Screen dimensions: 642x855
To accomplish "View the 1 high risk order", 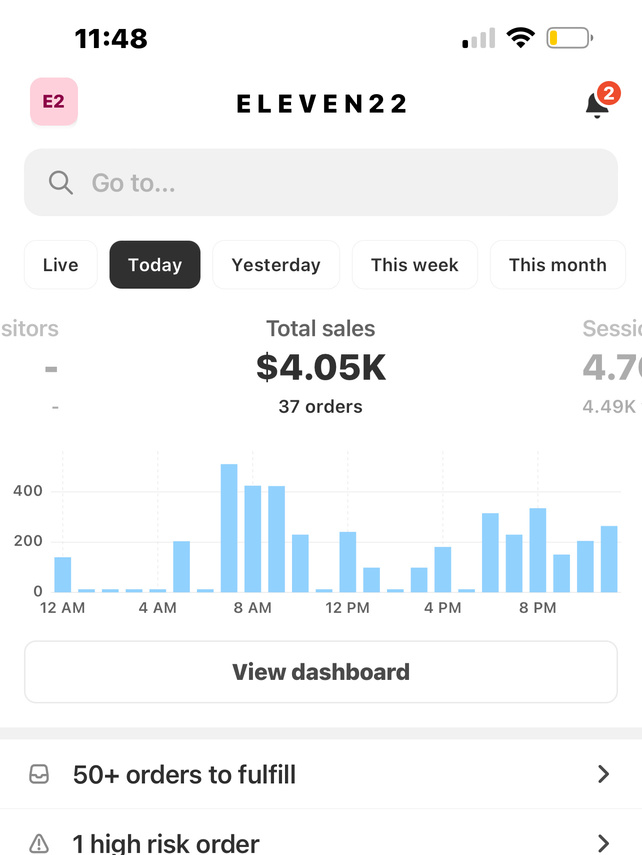I will [320, 842].
